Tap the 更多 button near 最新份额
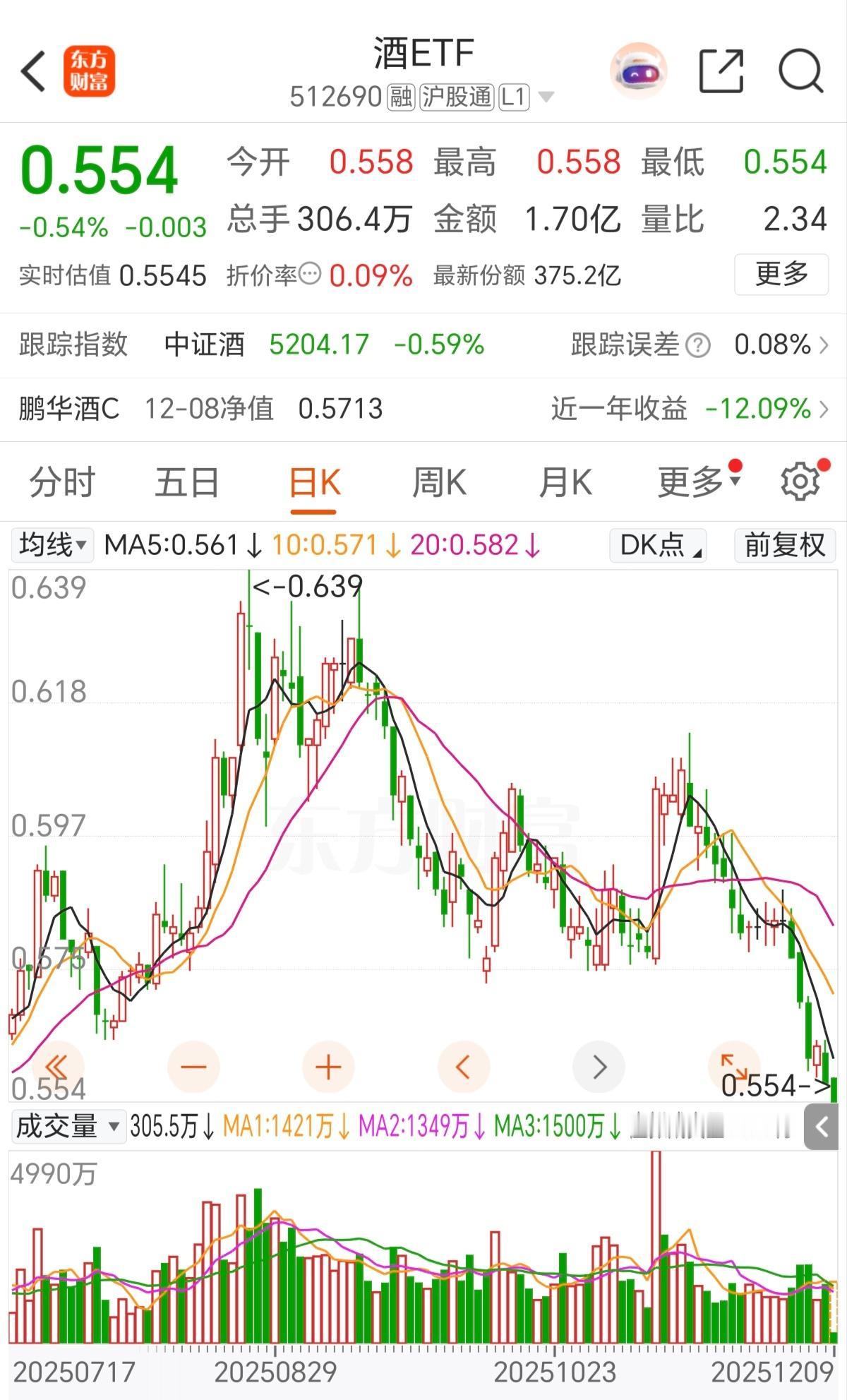The image size is (847, 1400). coord(781,275)
